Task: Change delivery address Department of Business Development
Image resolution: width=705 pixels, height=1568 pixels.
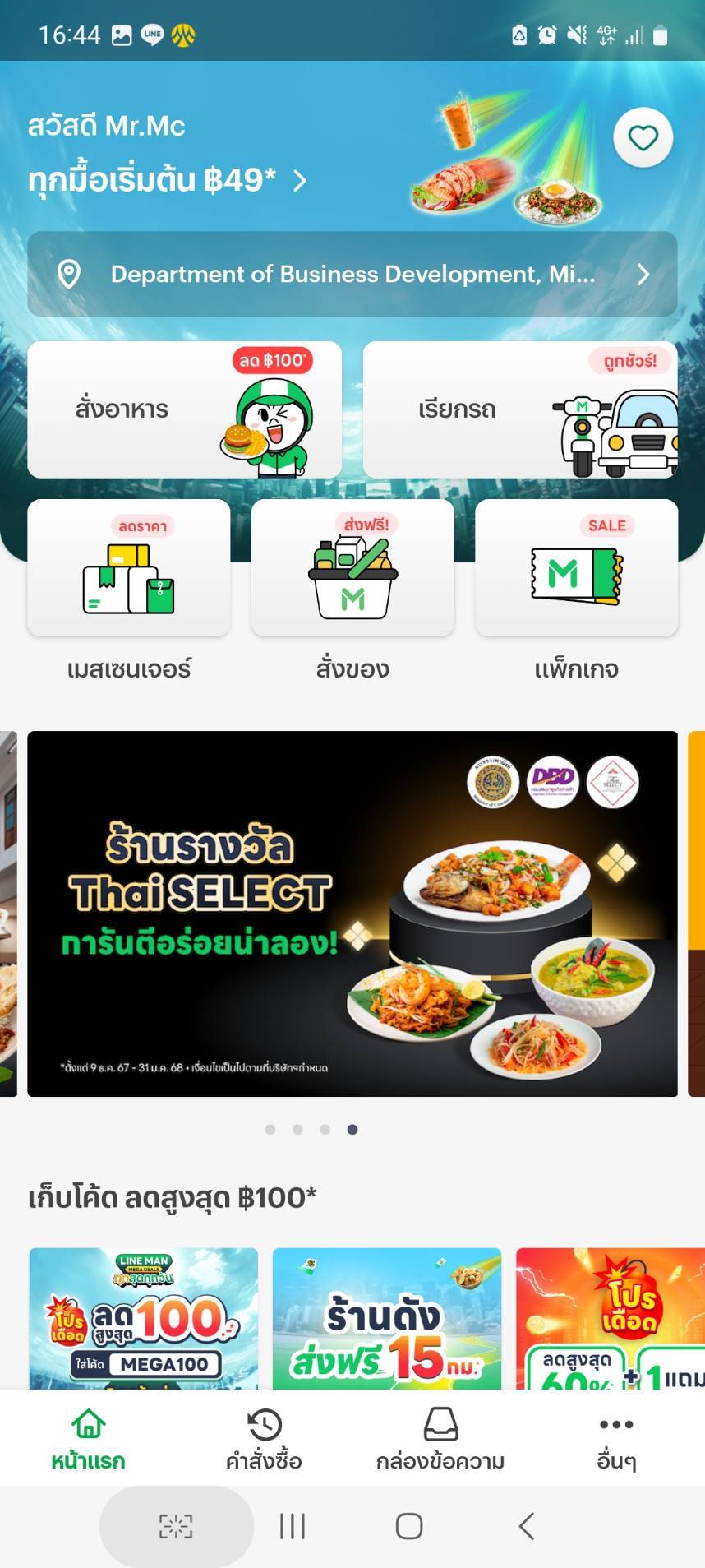Action: (352, 275)
